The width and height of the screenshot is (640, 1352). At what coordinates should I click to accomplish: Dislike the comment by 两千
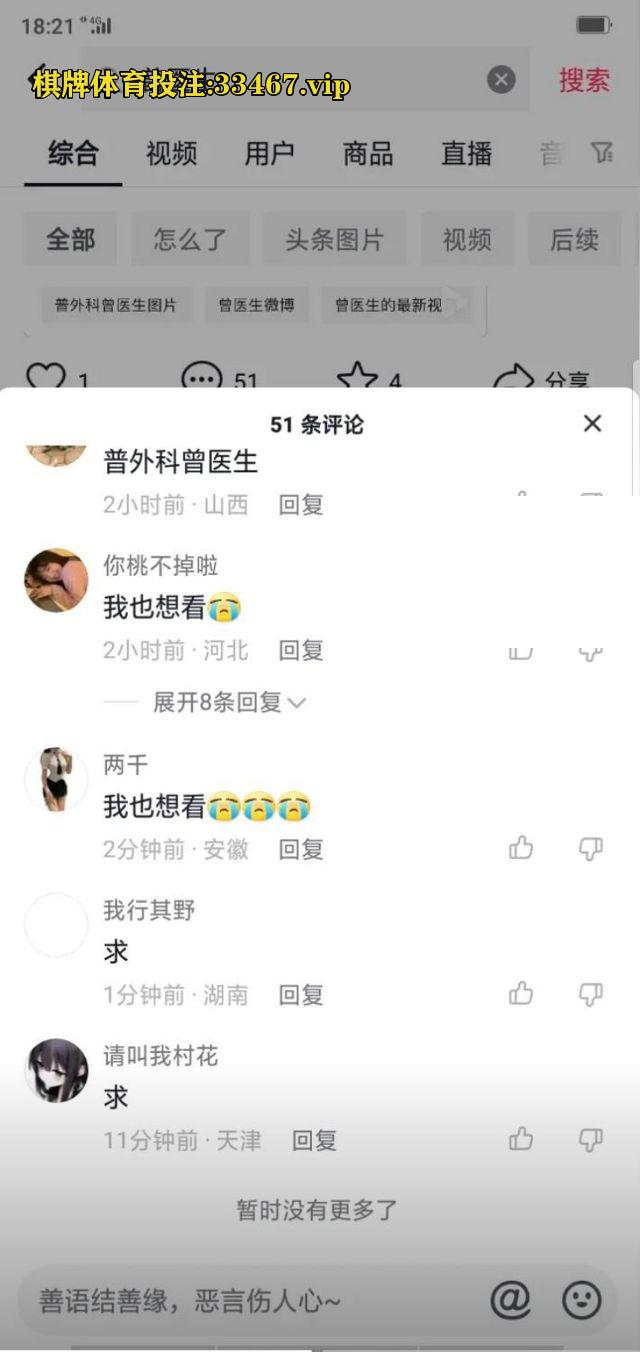pos(591,849)
